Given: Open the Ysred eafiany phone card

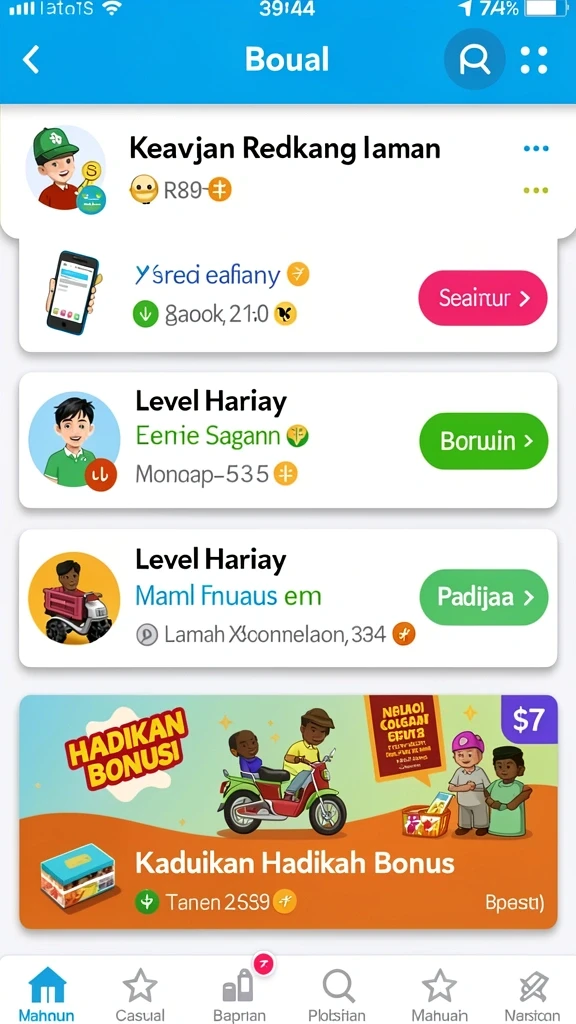Looking at the screenshot, I should point(288,295).
